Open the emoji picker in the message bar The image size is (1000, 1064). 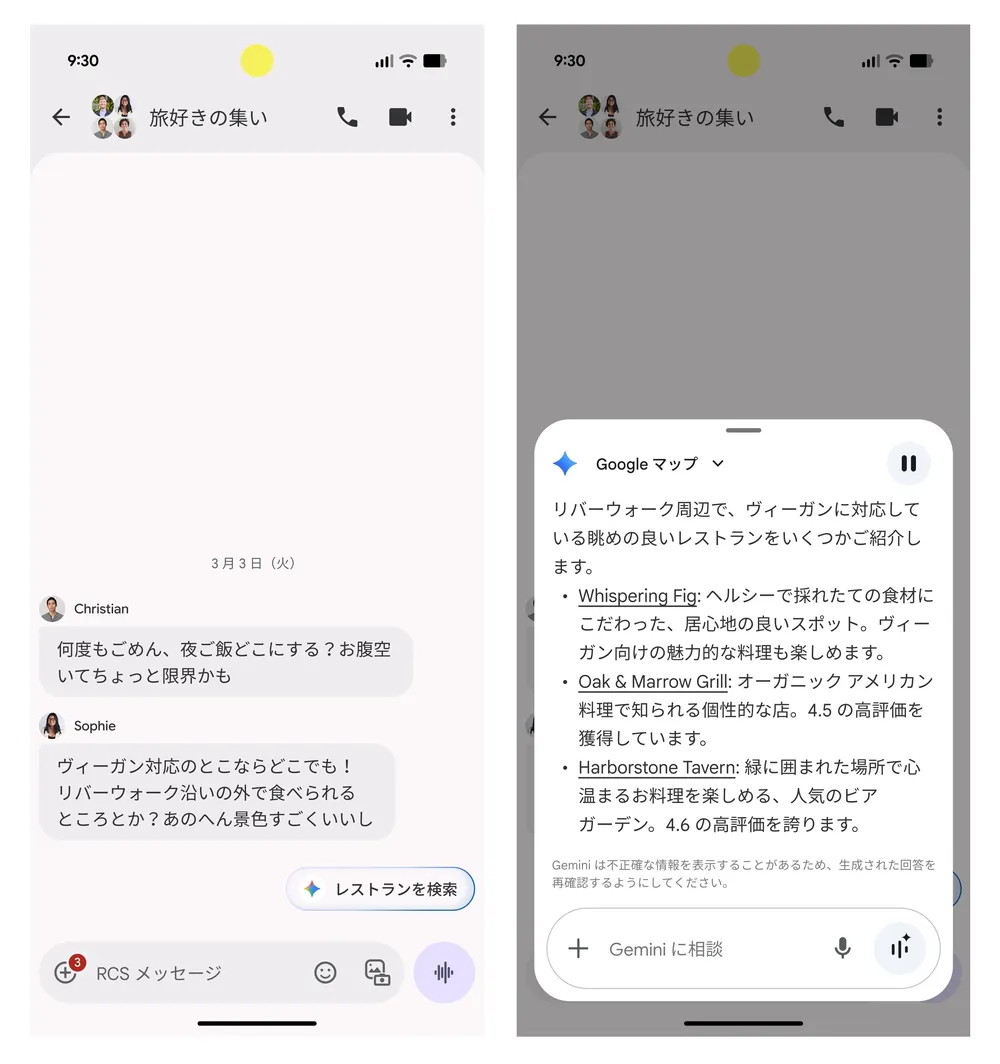point(325,973)
